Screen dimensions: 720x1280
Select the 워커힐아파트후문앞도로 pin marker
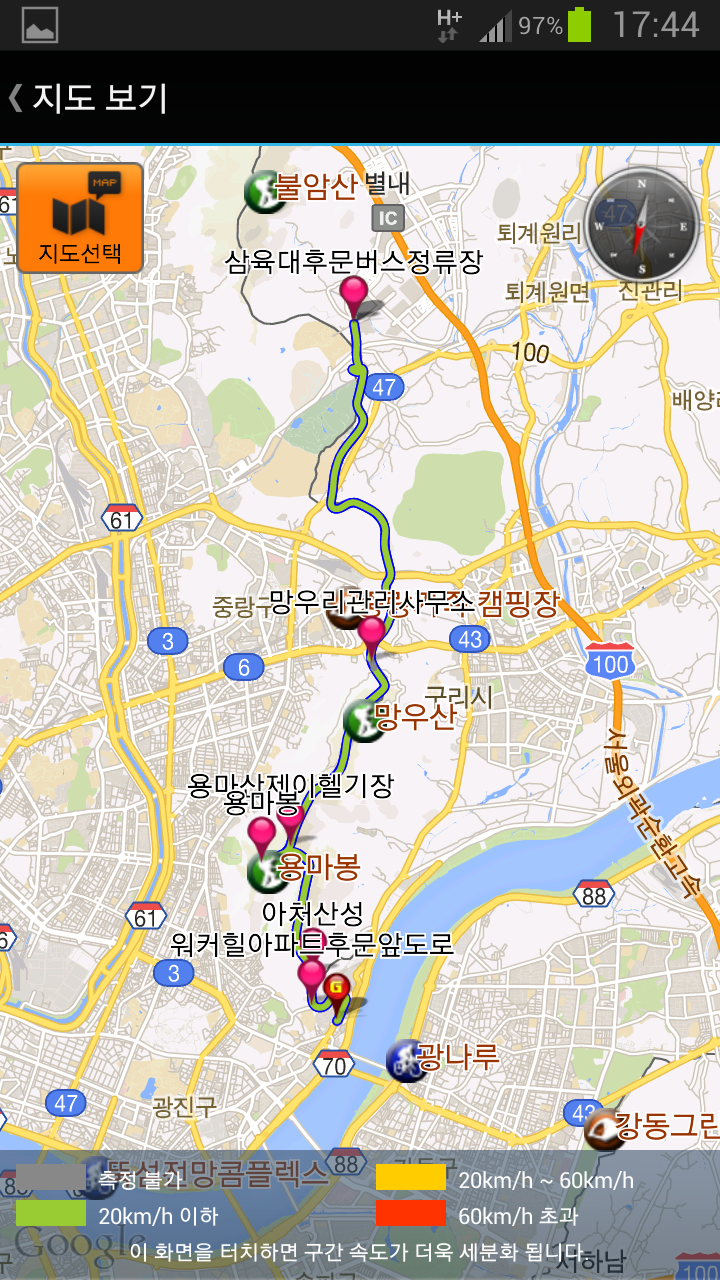point(312,978)
